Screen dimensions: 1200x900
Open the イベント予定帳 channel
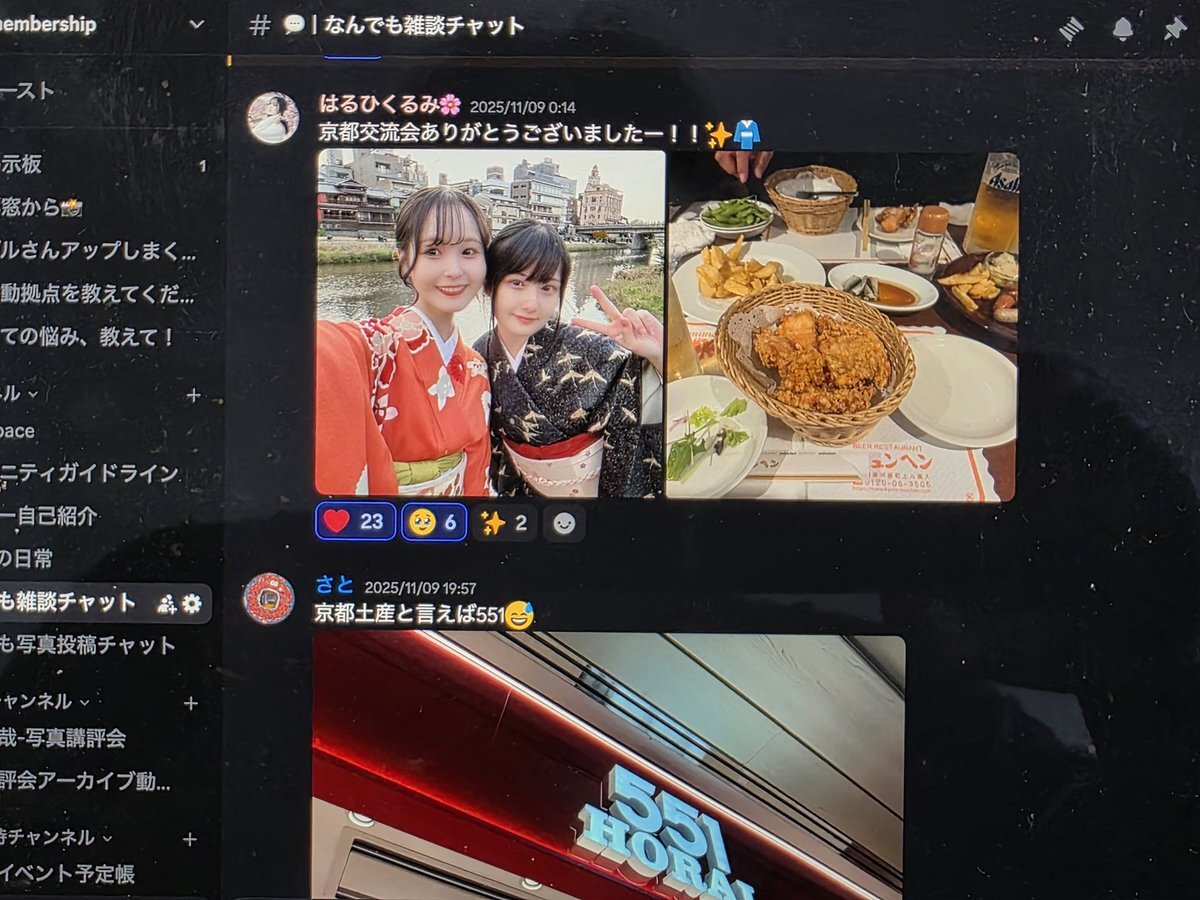(x=70, y=873)
